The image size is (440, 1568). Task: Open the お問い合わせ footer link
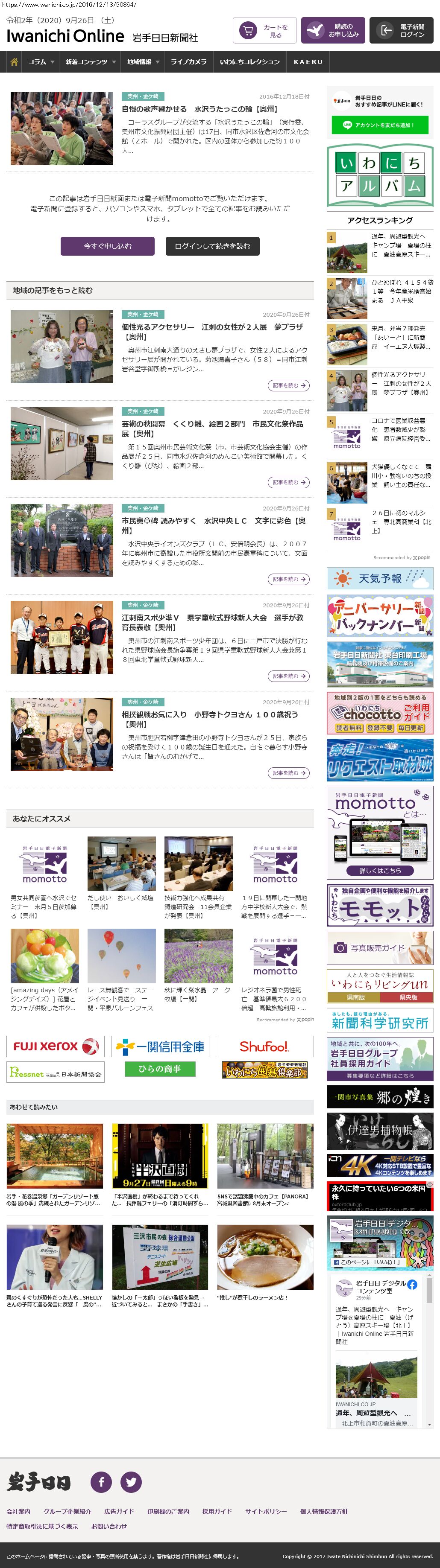tap(109, 1526)
